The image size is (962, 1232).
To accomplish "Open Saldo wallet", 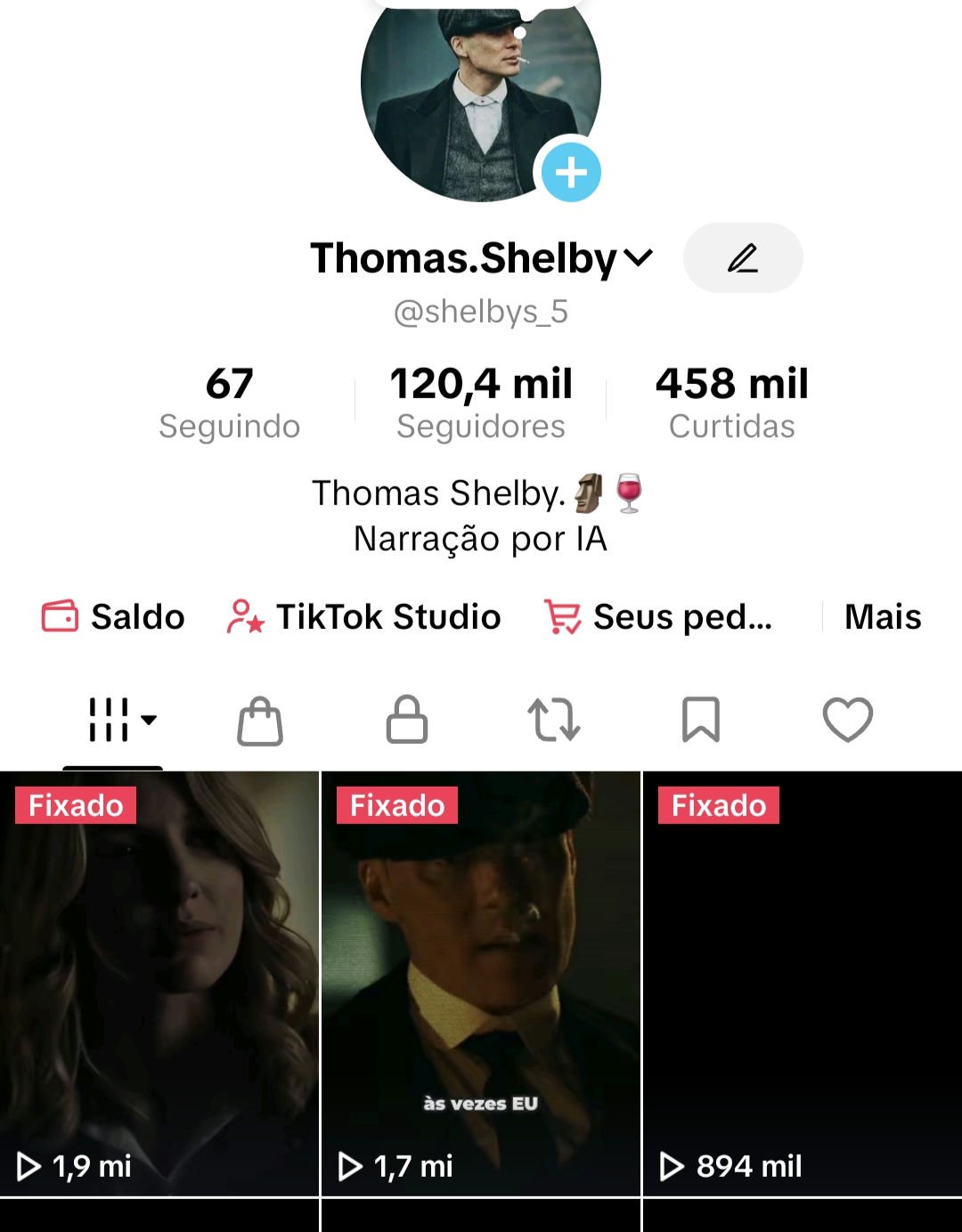I will pyautogui.click(x=114, y=616).
